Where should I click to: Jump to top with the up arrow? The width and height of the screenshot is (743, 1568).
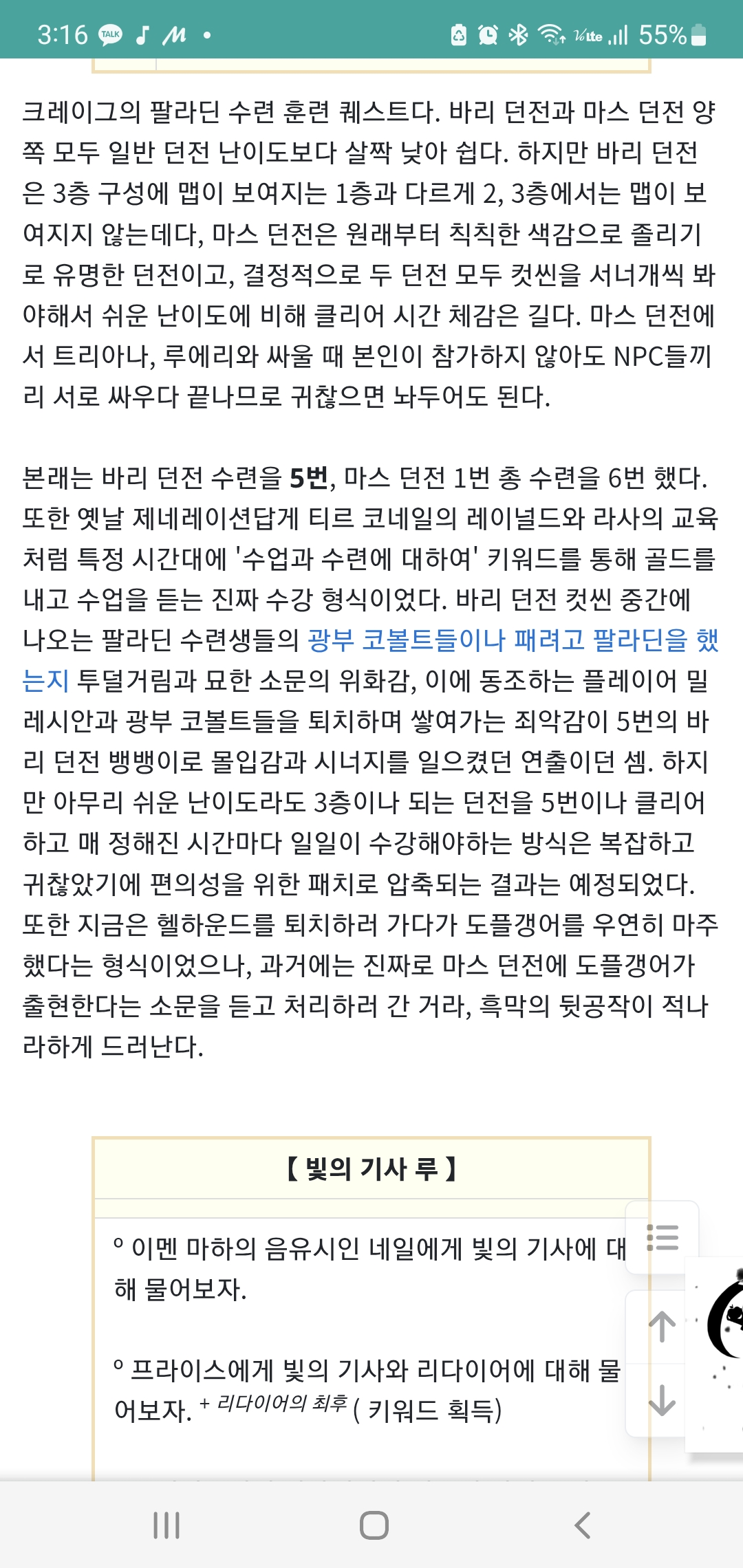tap(662, 1327)
